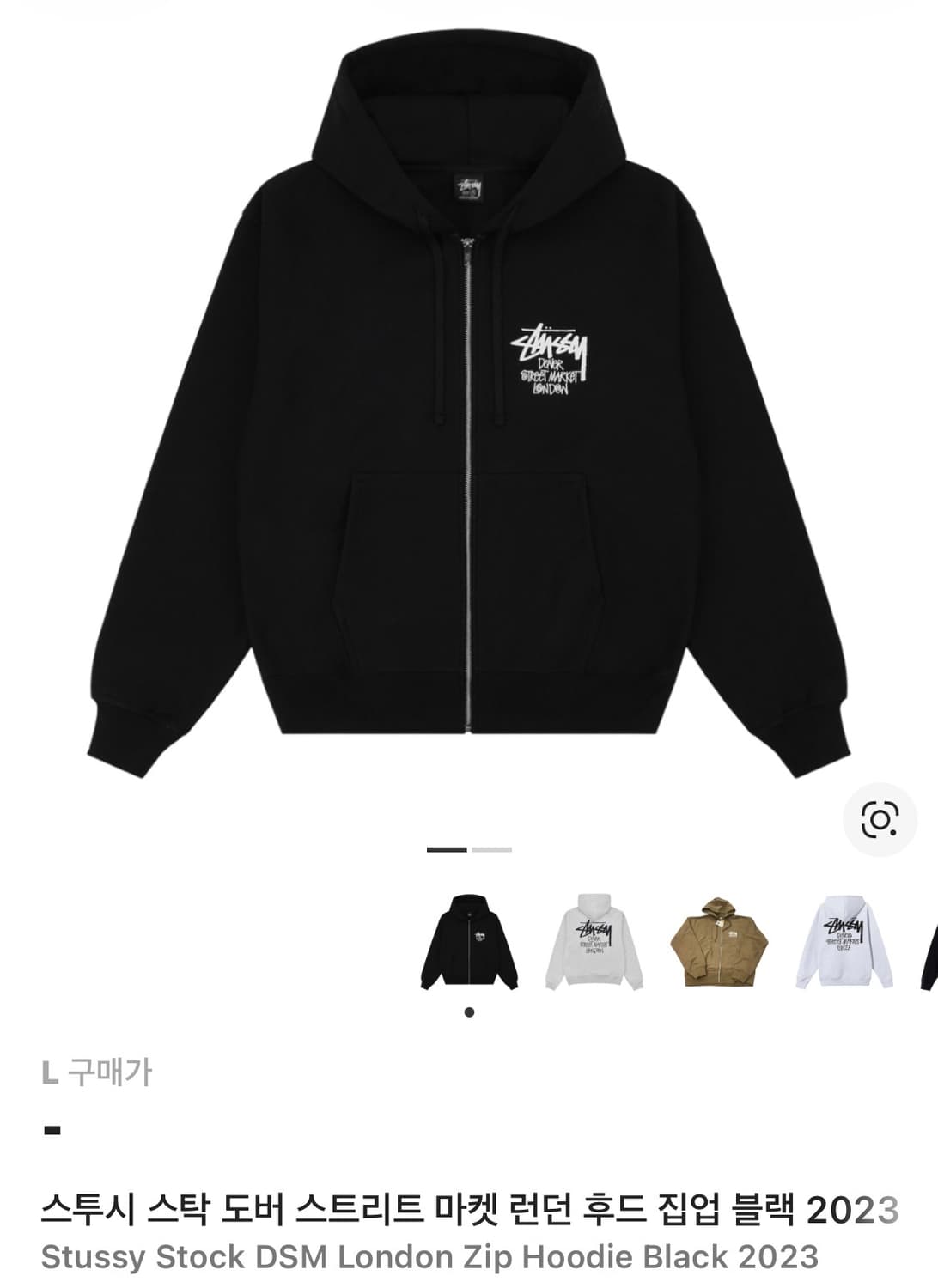Open the tan zip hoodie thumbnail
938x1288 pixels.
718,942
